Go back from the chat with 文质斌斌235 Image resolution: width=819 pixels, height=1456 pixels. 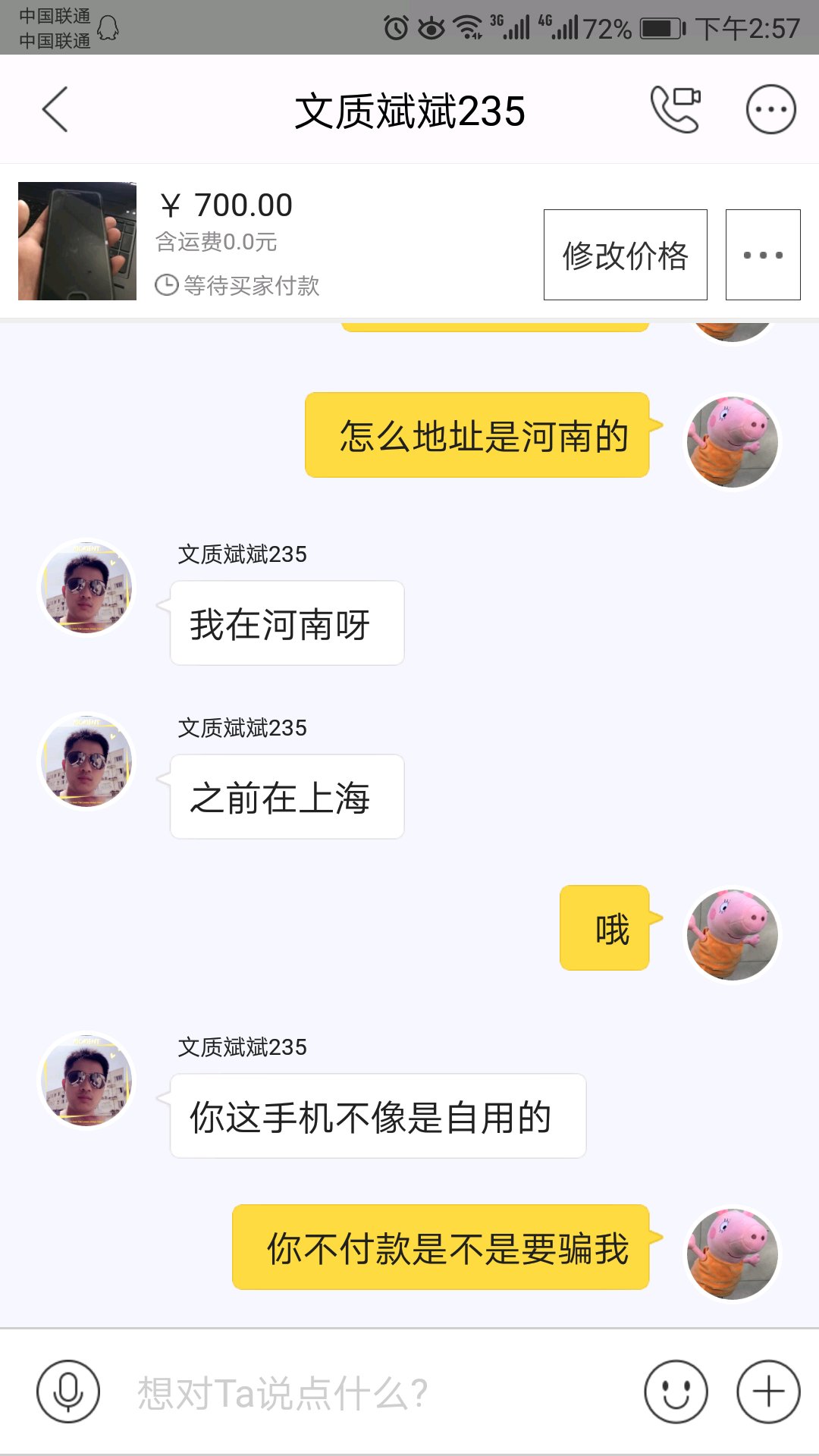[x=55, y=110]
